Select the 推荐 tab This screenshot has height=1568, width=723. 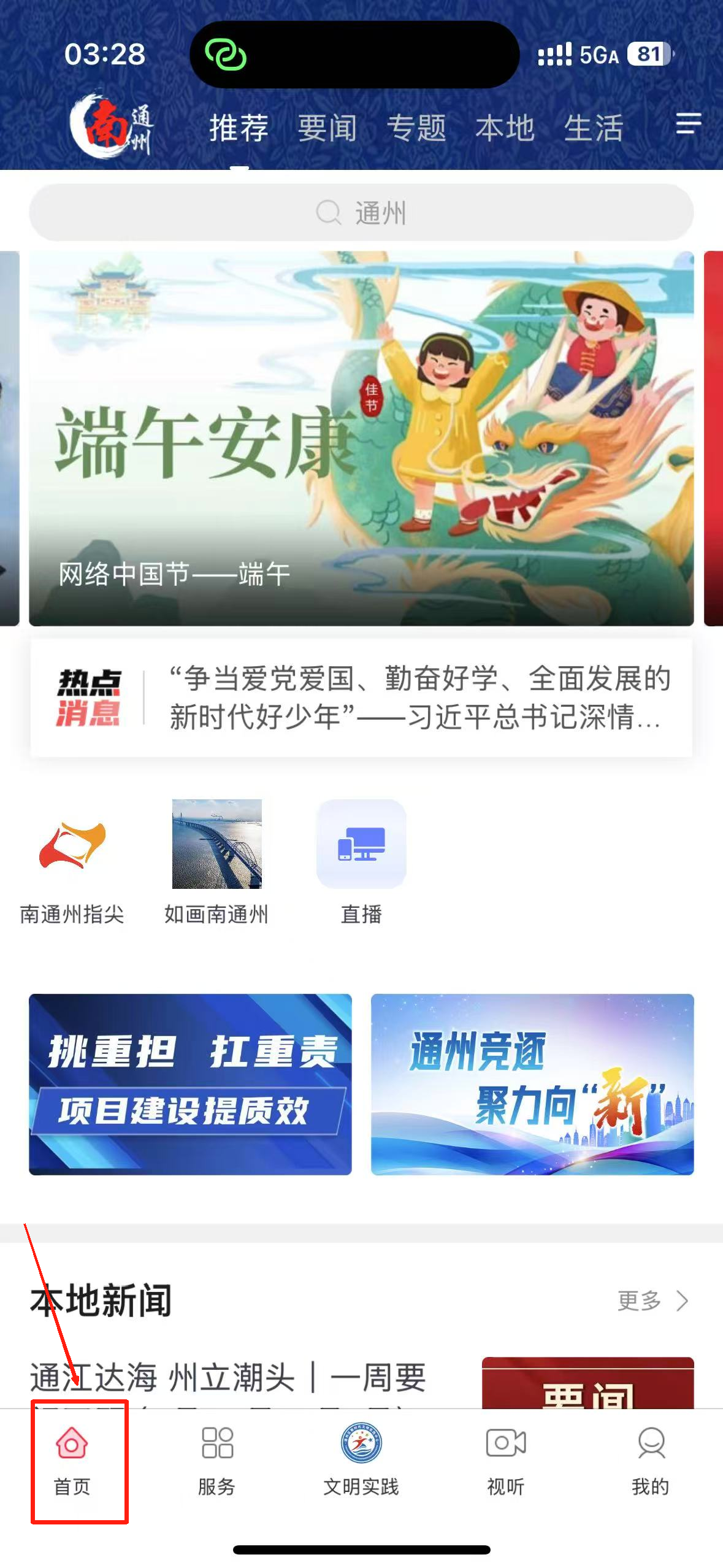pyautogui.click(x=239, y=128)
